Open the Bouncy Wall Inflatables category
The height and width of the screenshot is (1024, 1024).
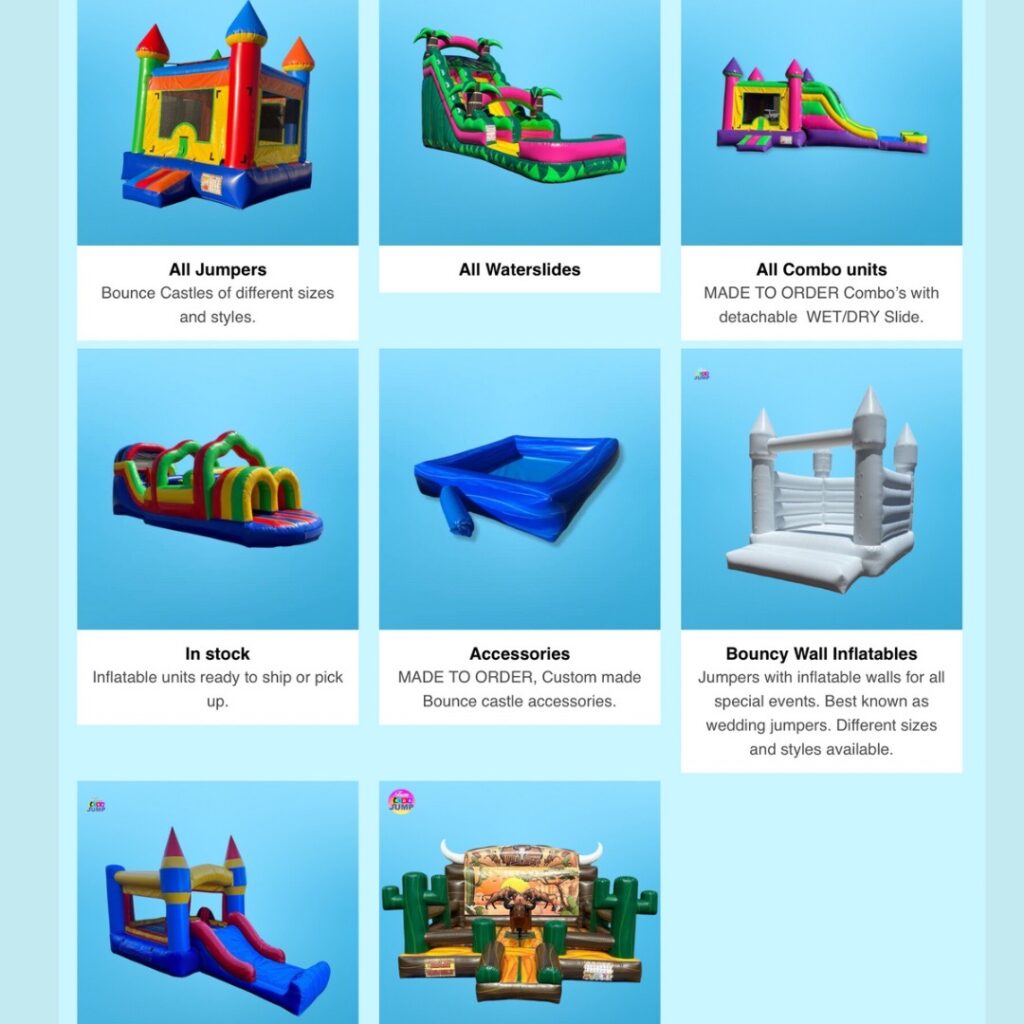[821, 654]
